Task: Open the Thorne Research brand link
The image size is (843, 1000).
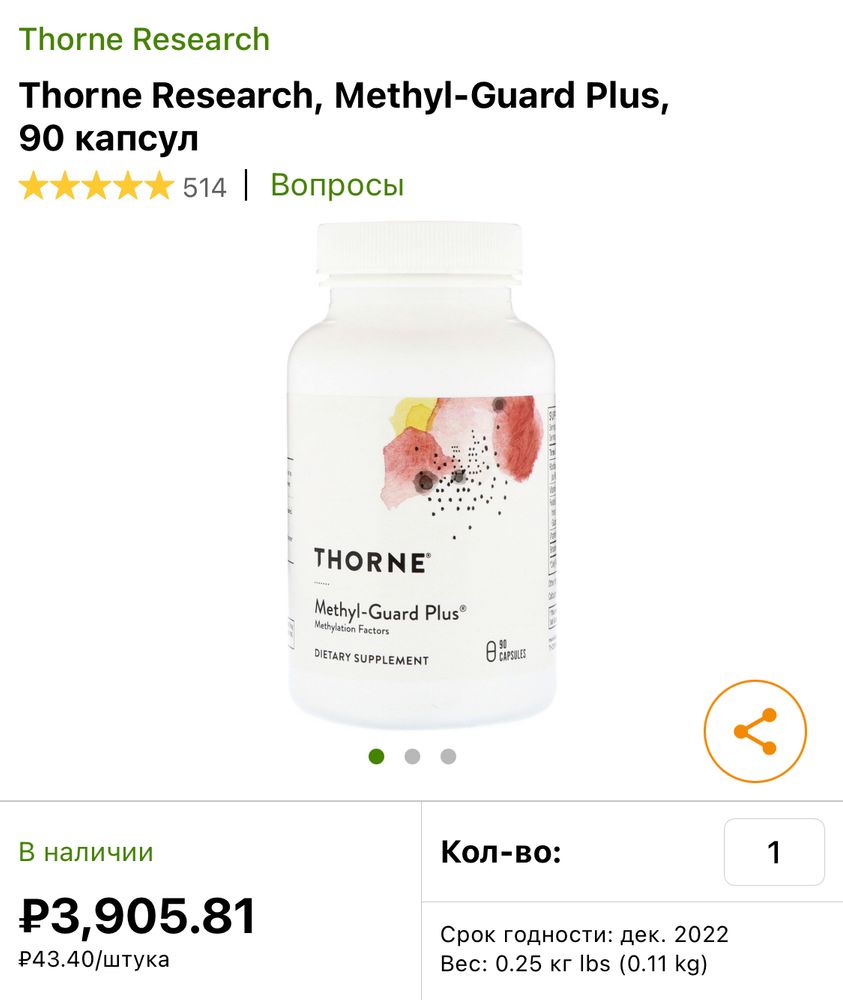Action: pos(144,40)
